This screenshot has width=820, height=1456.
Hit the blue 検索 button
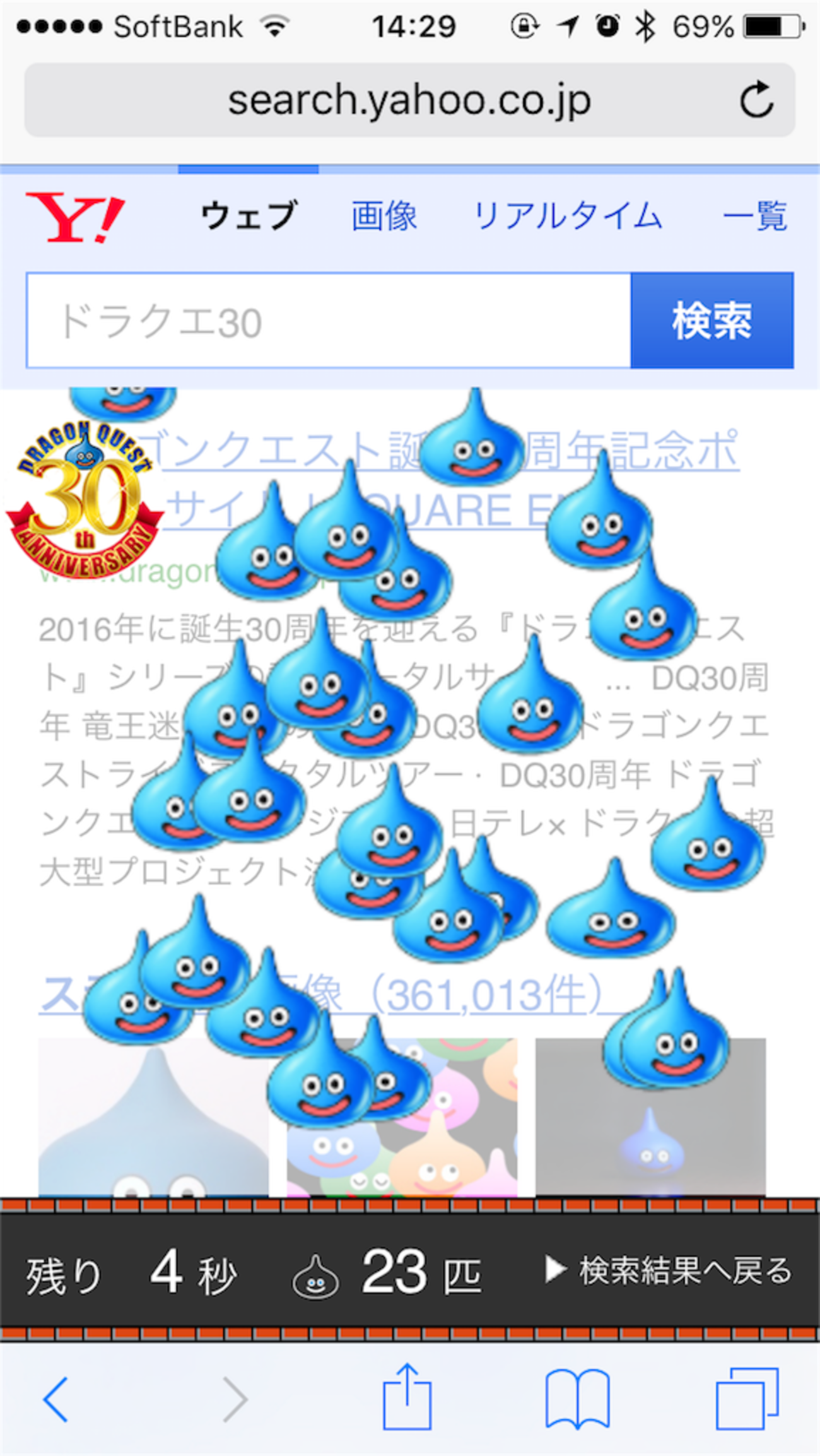pyautogui.click(x=712, y=321)
